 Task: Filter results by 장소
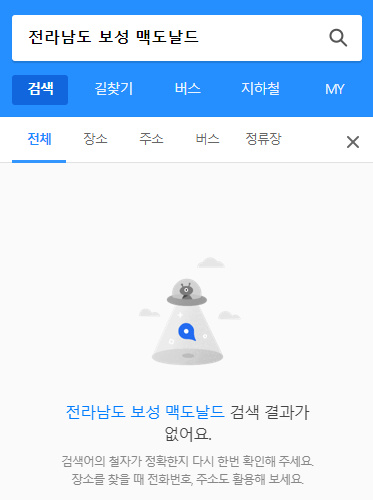click(95, 139)
